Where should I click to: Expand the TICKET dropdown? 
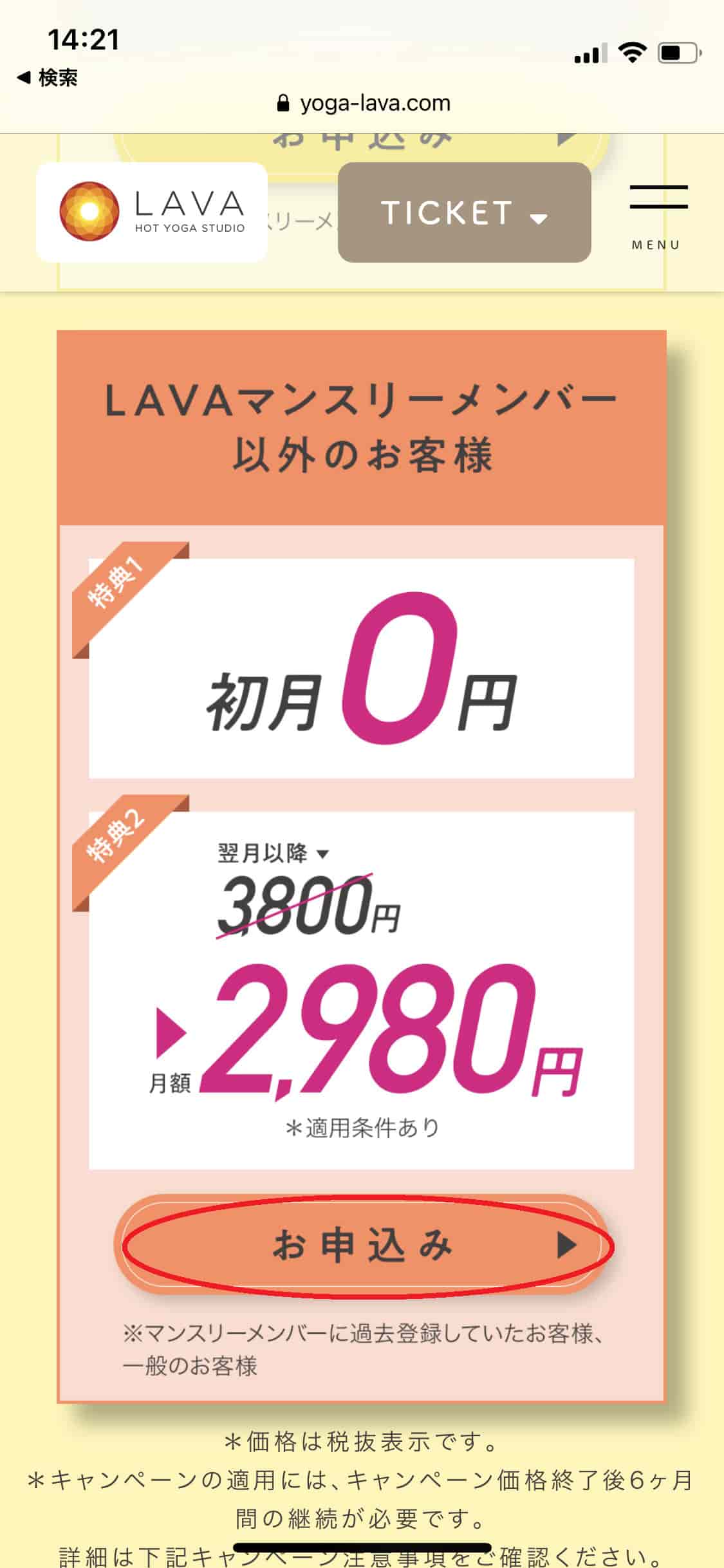pos(464,212)
